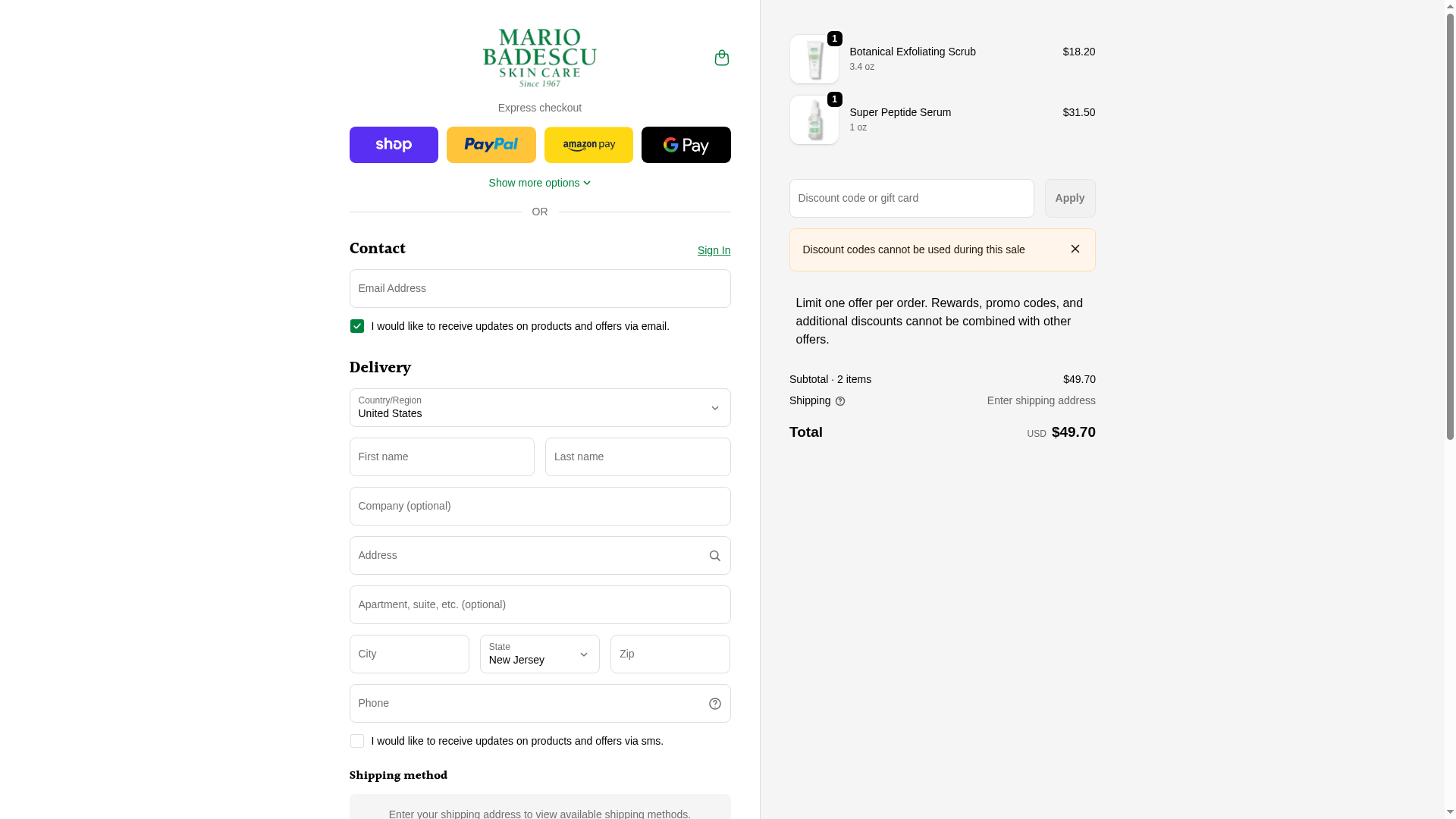Uncheck email updates checkbox

point(357,326)
